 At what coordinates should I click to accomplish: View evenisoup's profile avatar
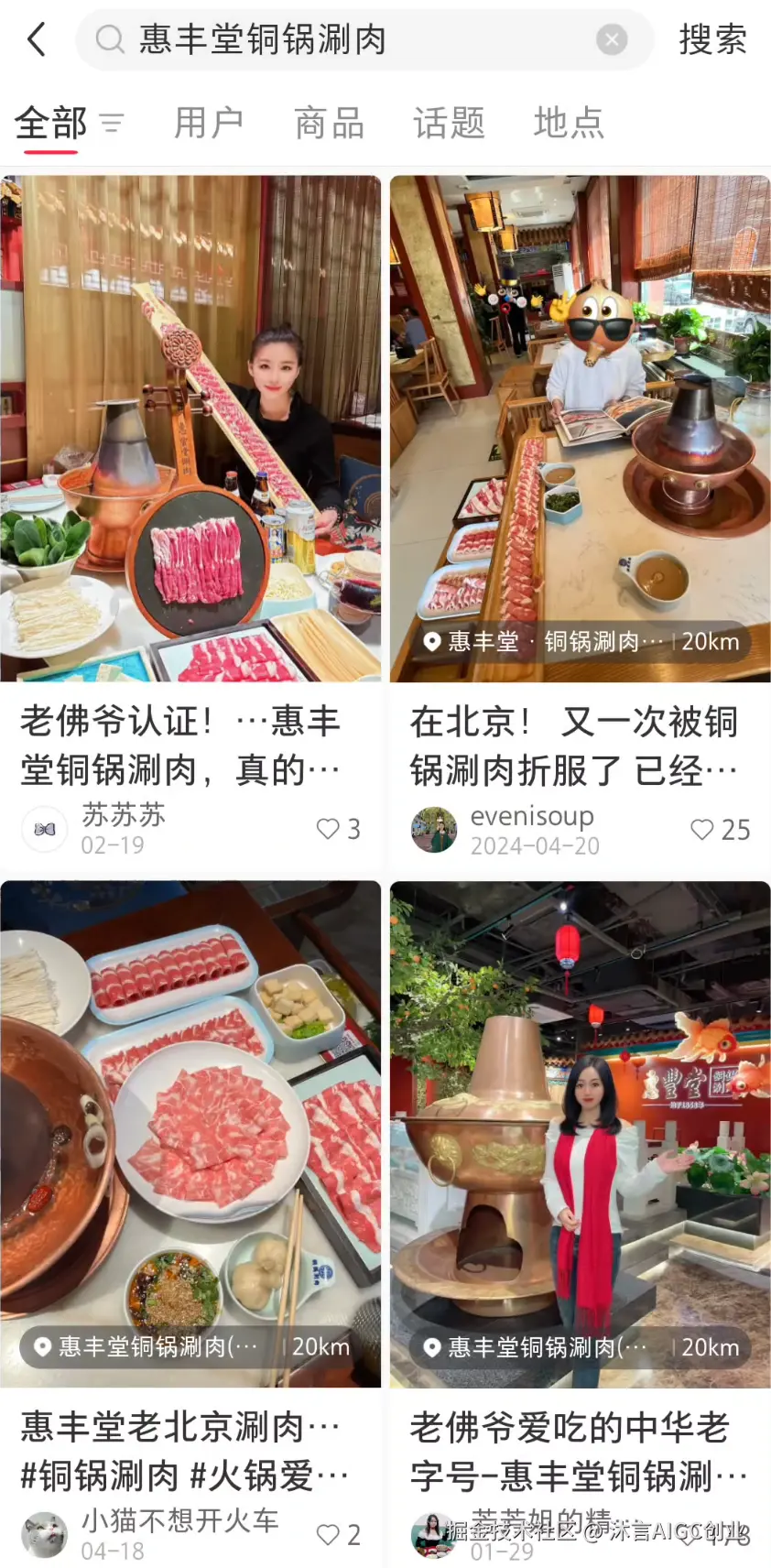coord(434,830)
